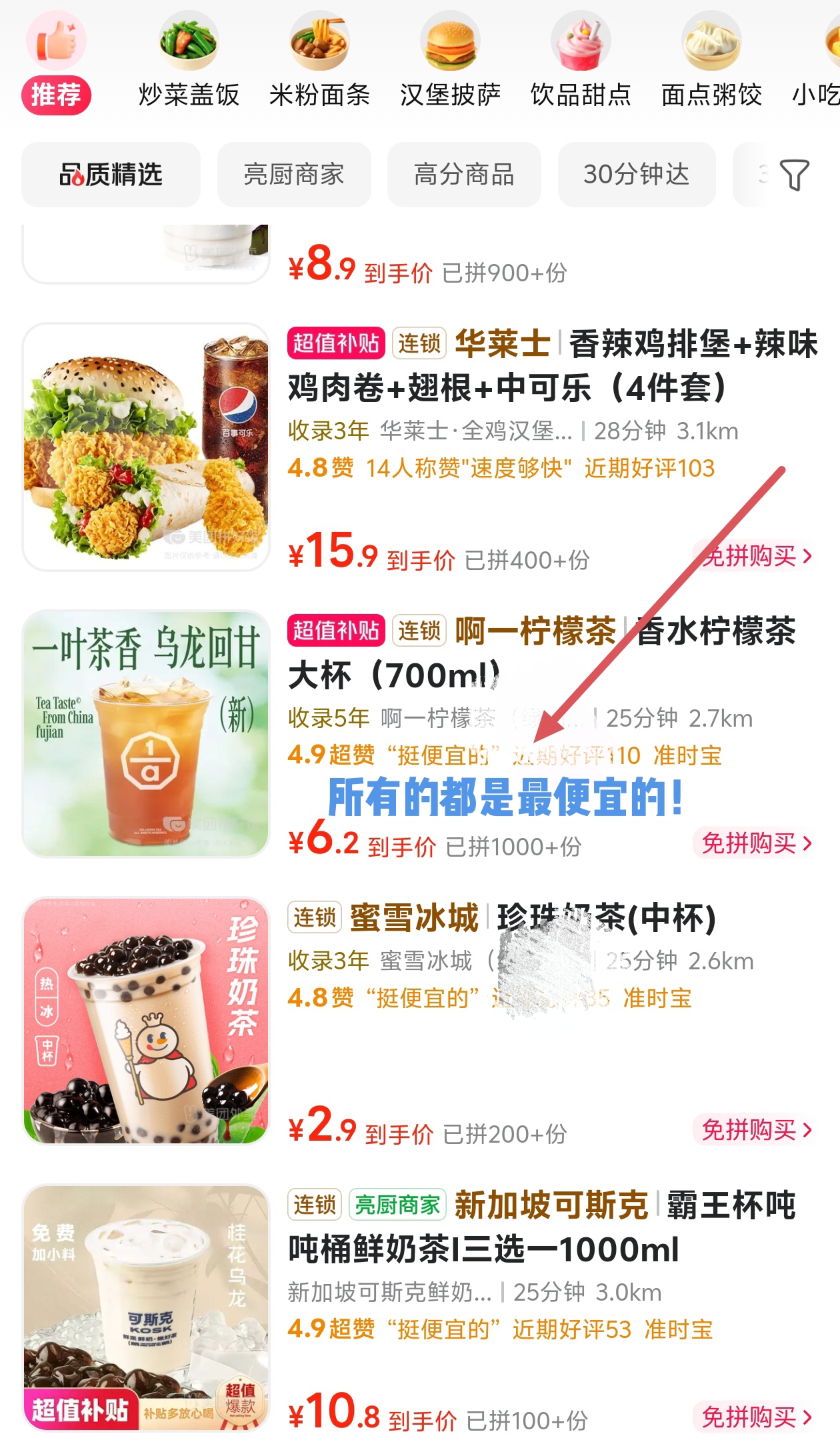The image size is (840, 1448).
Task: Filter by 亮厨商家
Action: pos(294,175)
